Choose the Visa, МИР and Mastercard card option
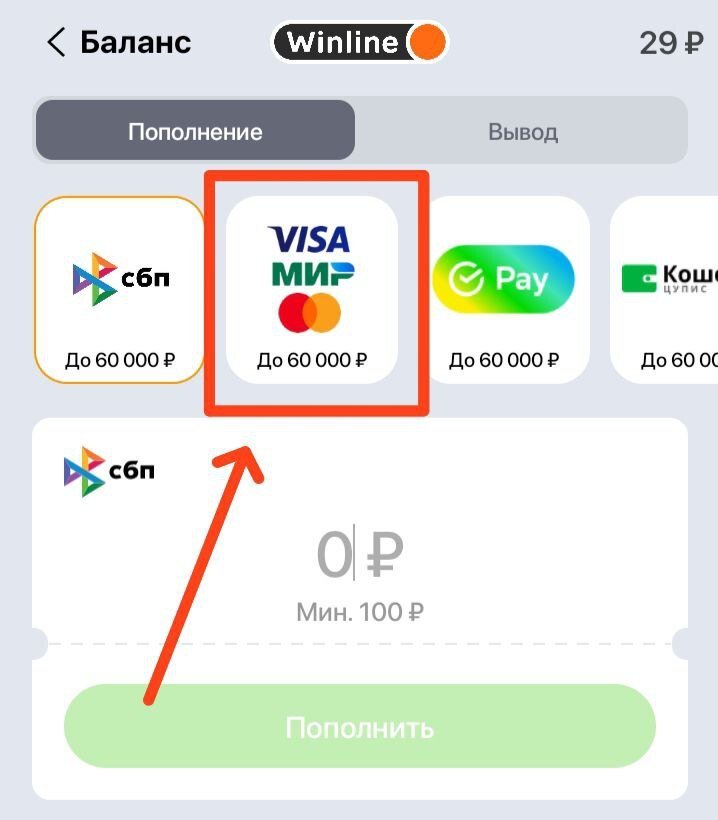The height and width of the screenshot is (820, 718). 311,289
